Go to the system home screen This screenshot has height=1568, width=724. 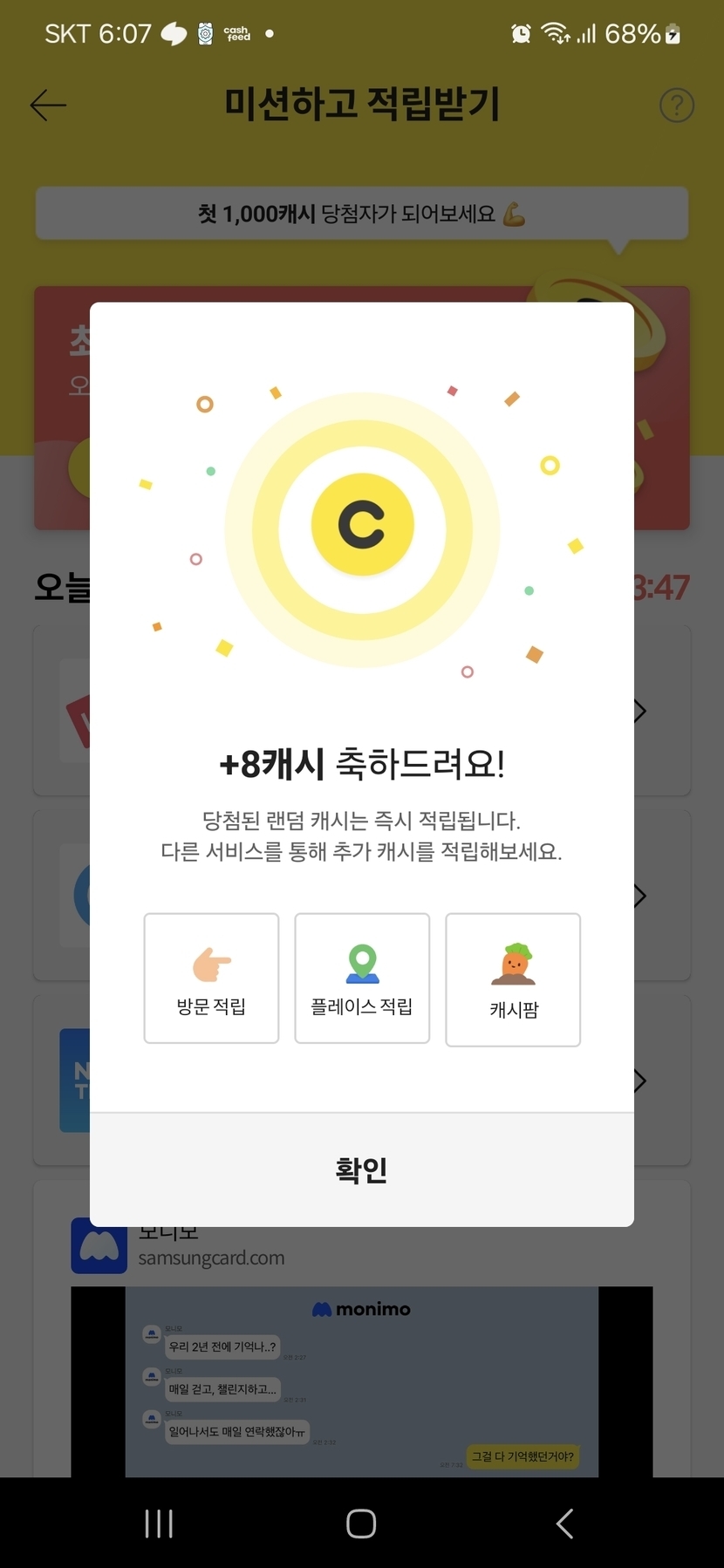[x=361, y=1524]
